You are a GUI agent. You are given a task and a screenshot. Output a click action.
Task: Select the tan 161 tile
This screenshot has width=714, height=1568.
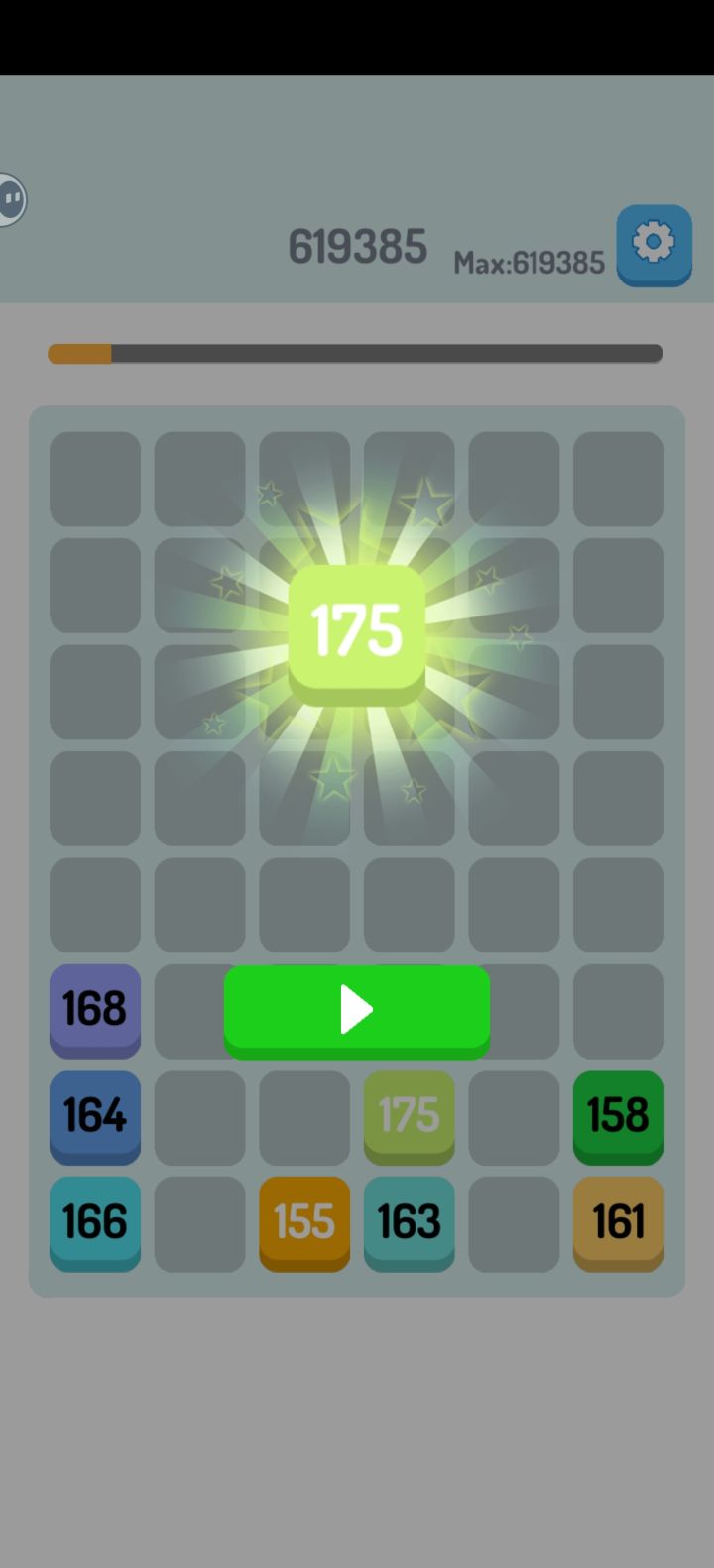618,1224
